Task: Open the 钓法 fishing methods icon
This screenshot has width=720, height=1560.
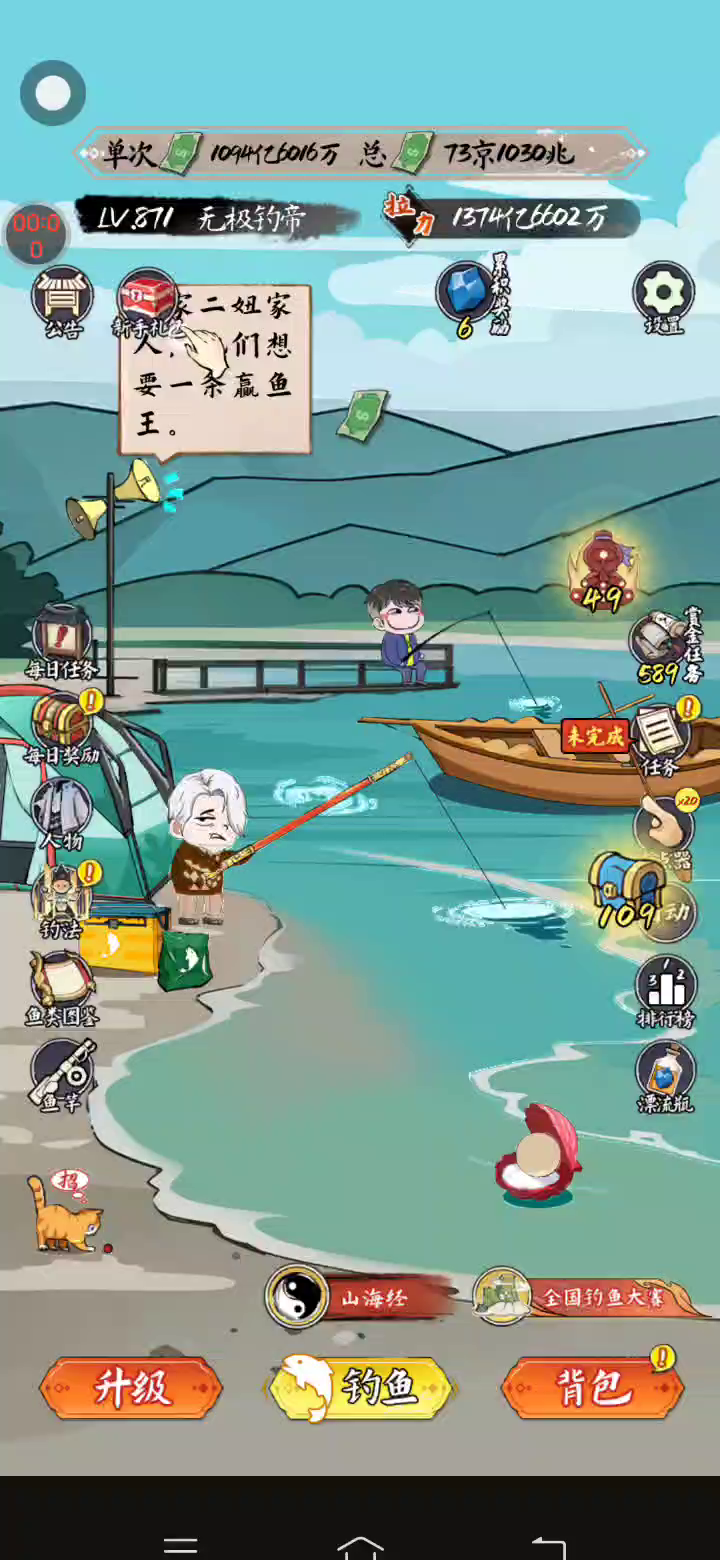Action: [x=62, y=898]
